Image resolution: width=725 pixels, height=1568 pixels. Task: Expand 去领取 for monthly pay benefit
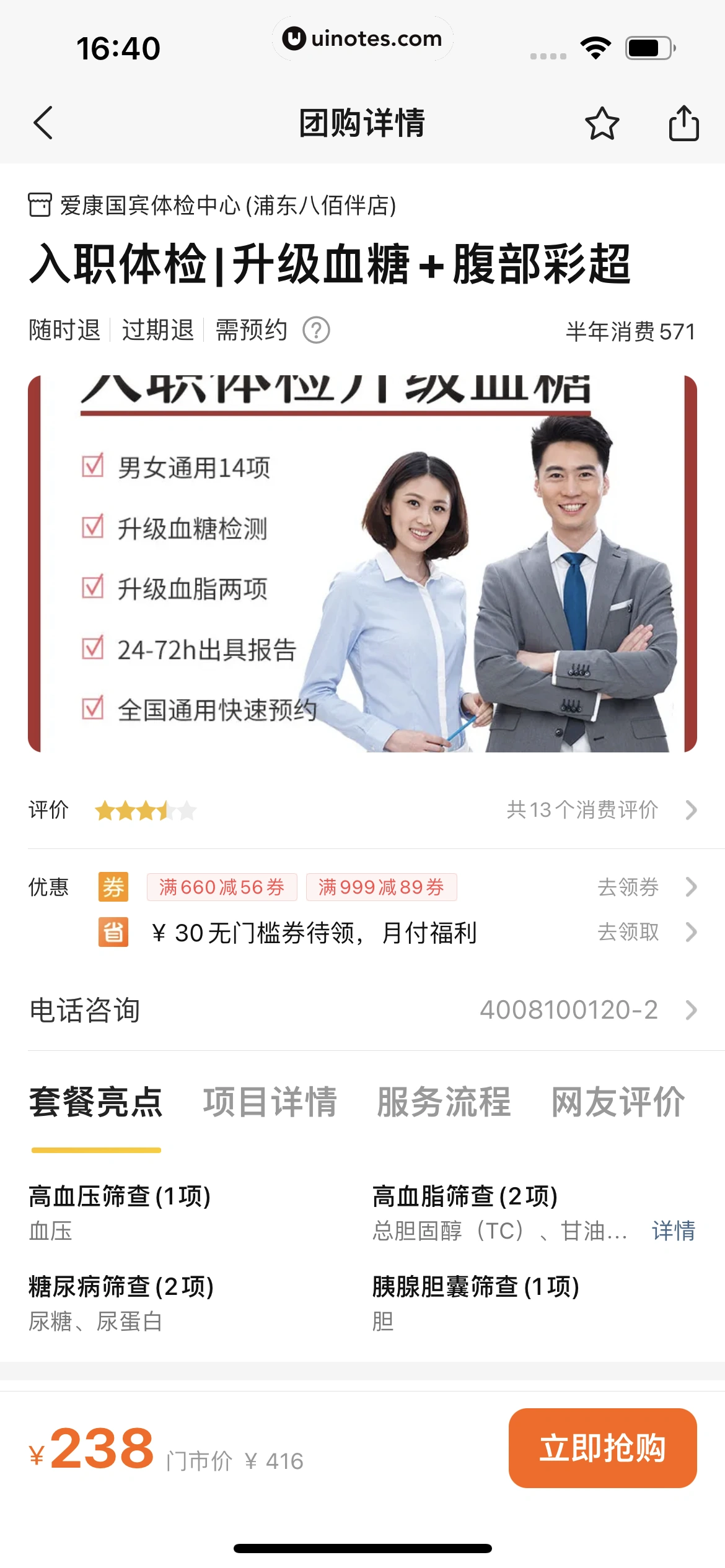(628, 932)
